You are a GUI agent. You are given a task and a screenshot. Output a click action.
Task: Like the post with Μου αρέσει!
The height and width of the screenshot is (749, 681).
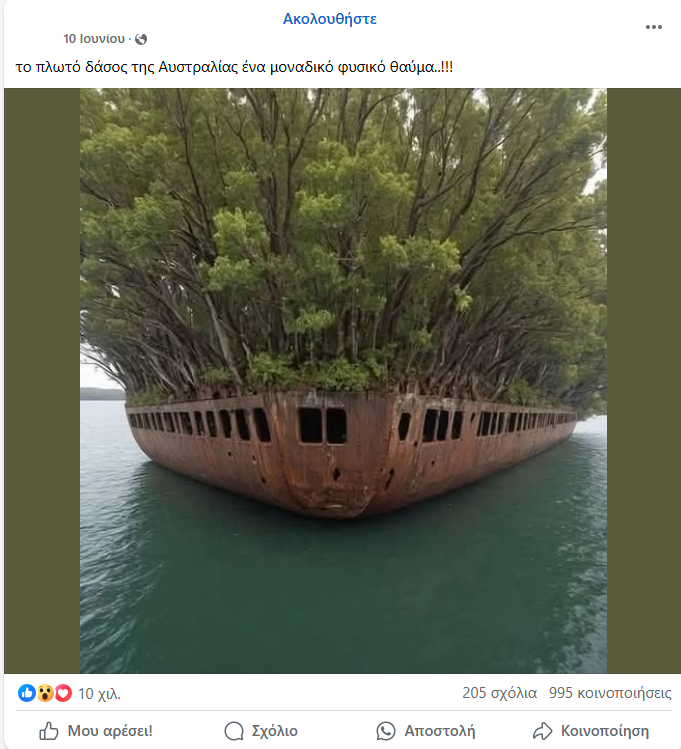[x=96, y=731]
